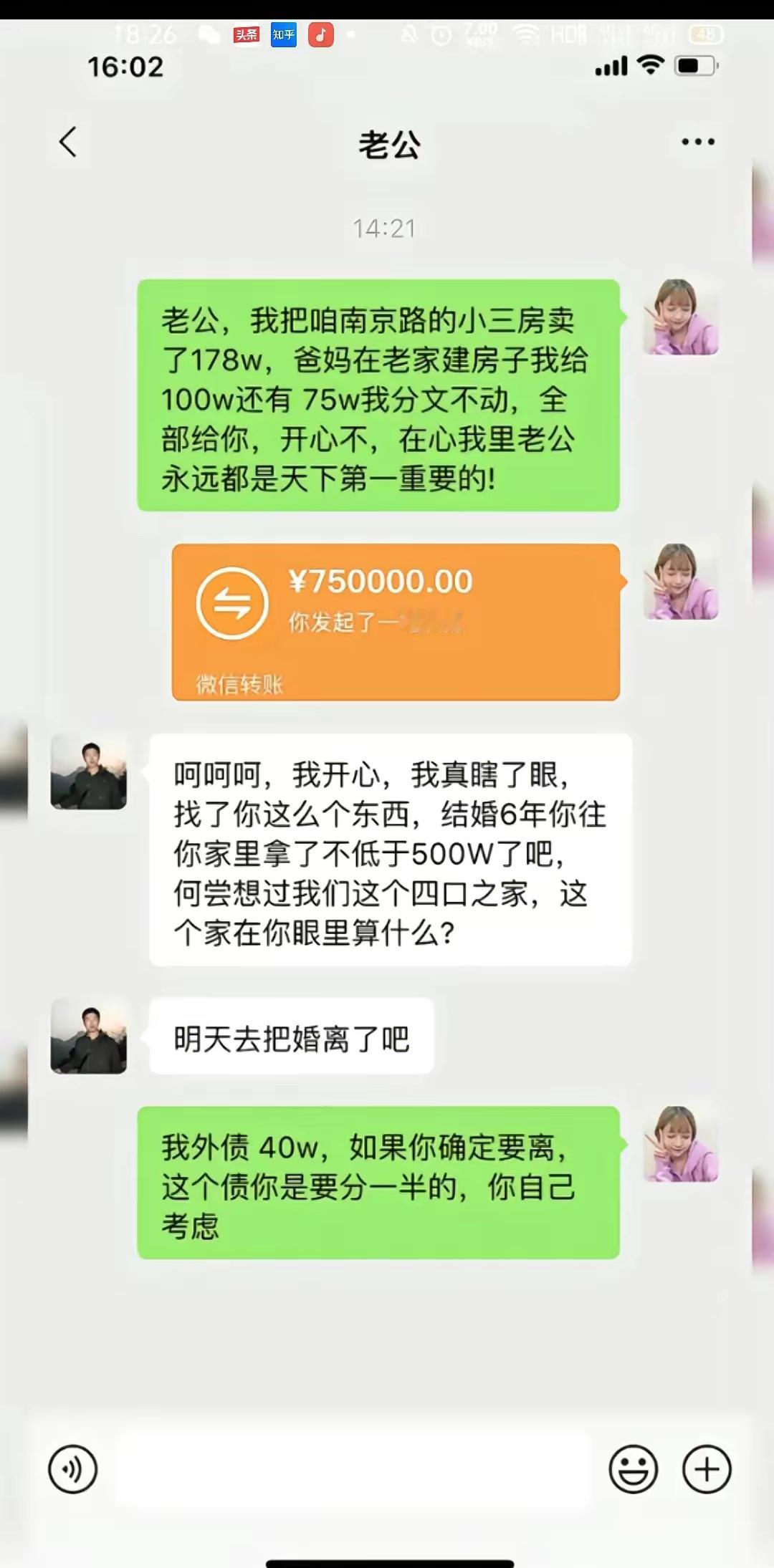Image resolution: width=774 pixels, height=1568 pixels.
Task: Select the 明天去把婚离了吧 message bubble
Action: 291,1039
